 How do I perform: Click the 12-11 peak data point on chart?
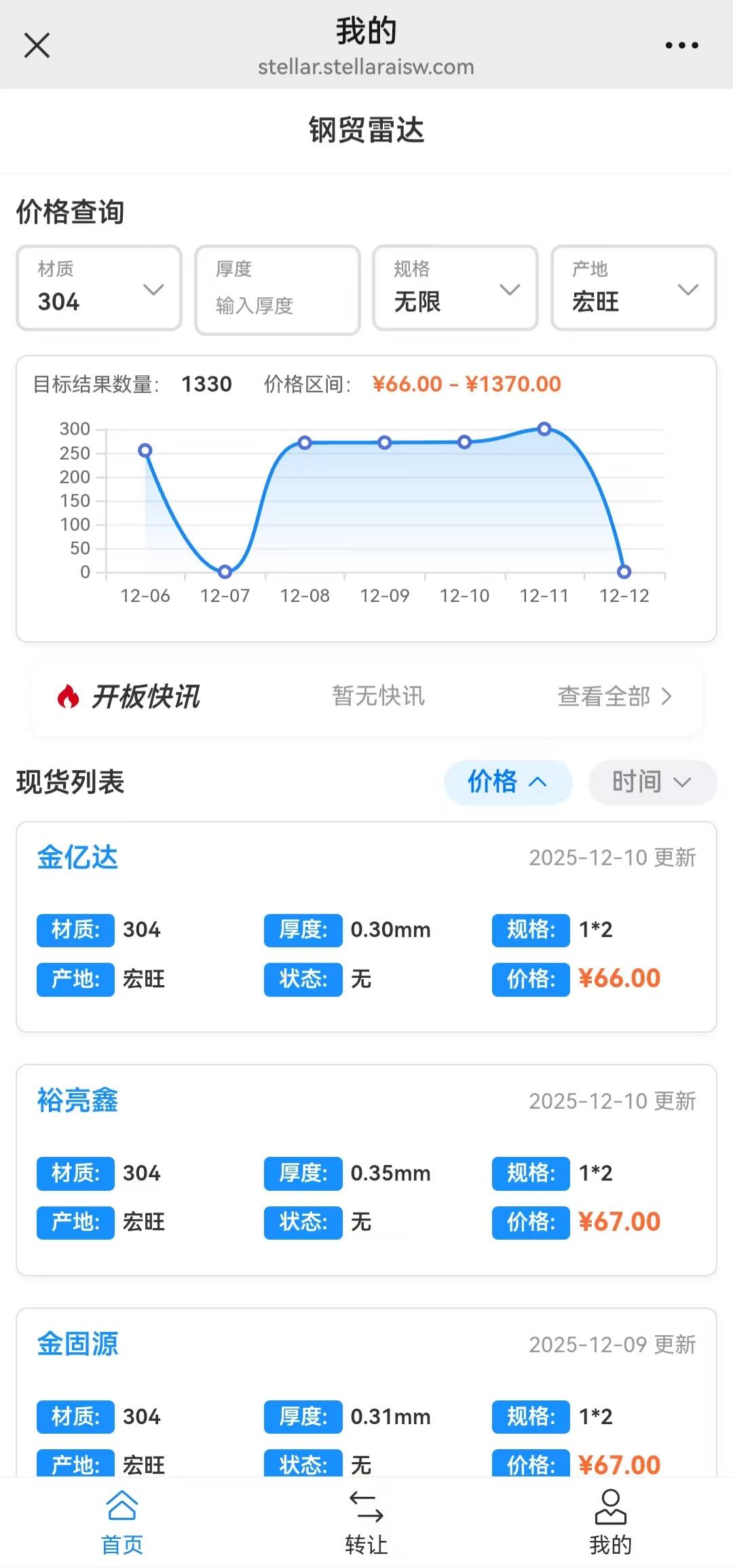coord(544,428)
